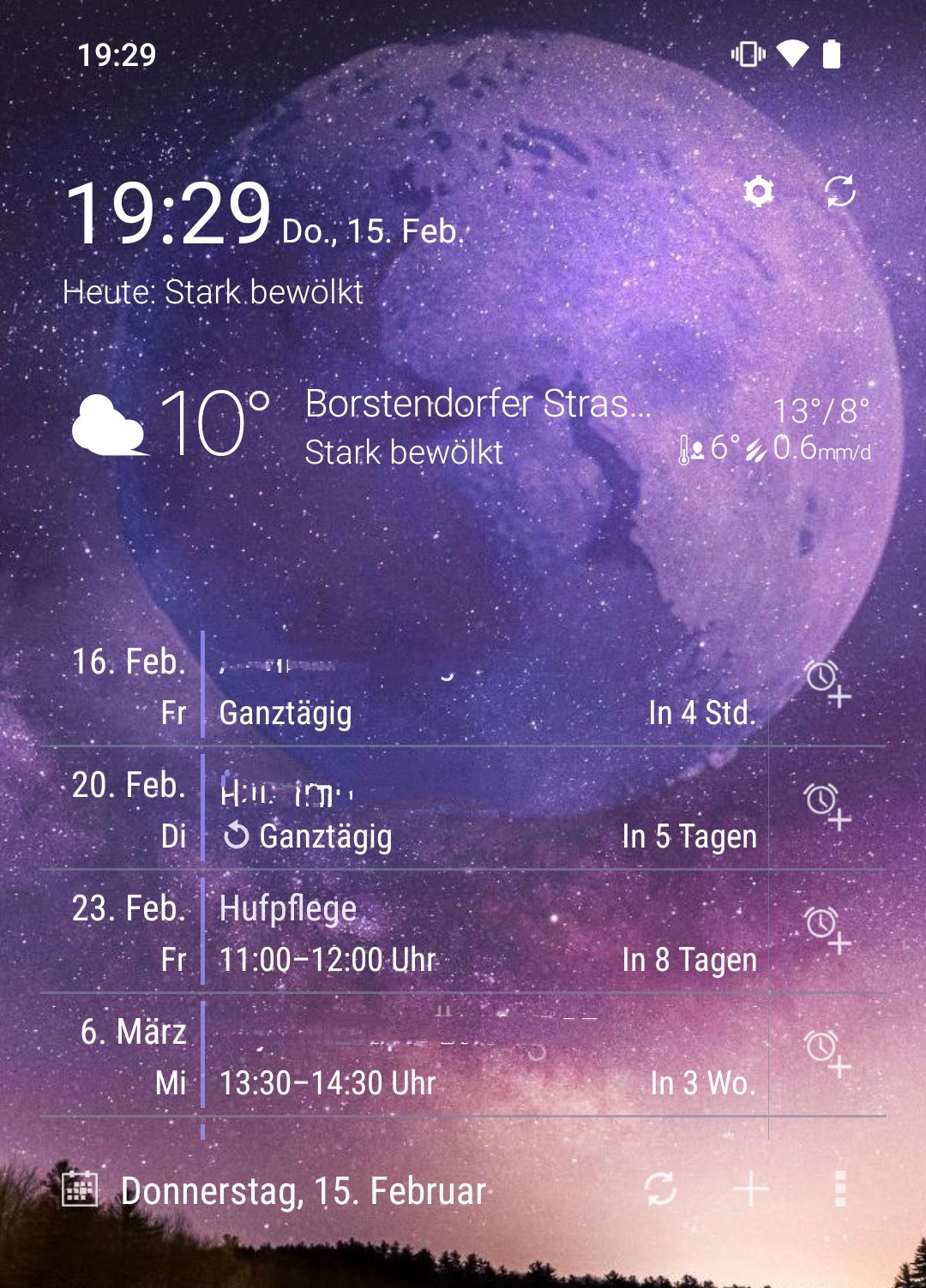Sync the calendar agenda widget
The width and height of the screenshot is (926, 1288).
[x=660, y=1189]
